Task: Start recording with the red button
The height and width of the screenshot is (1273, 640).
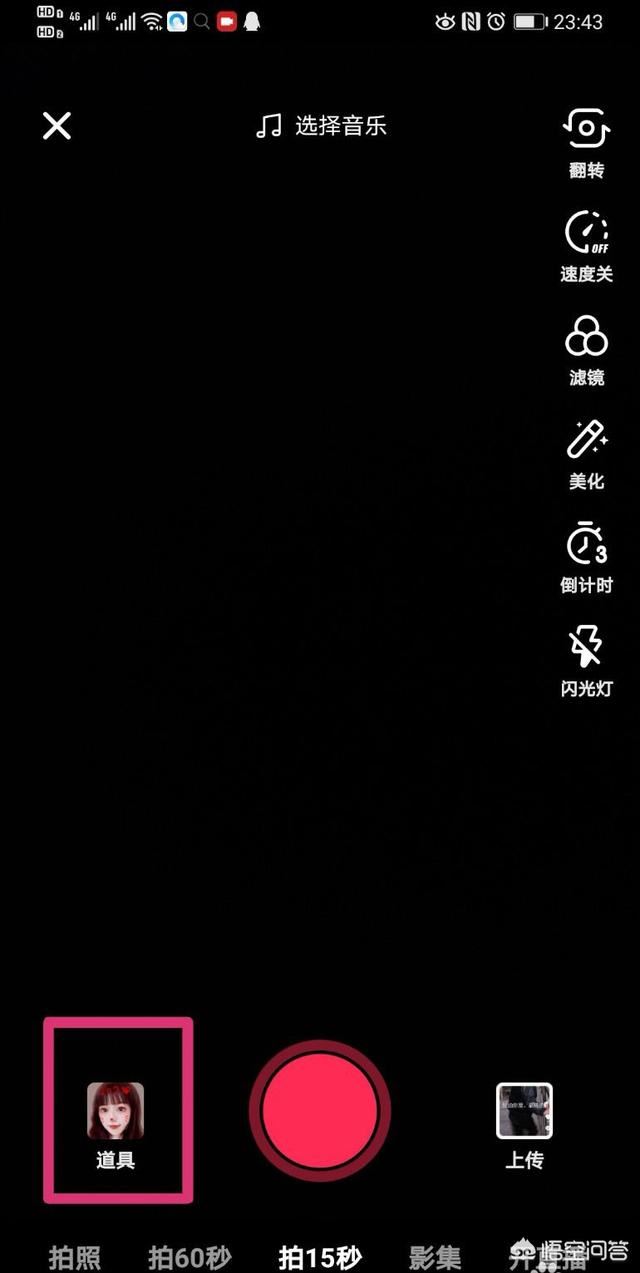Action: tap(320, 1110)
